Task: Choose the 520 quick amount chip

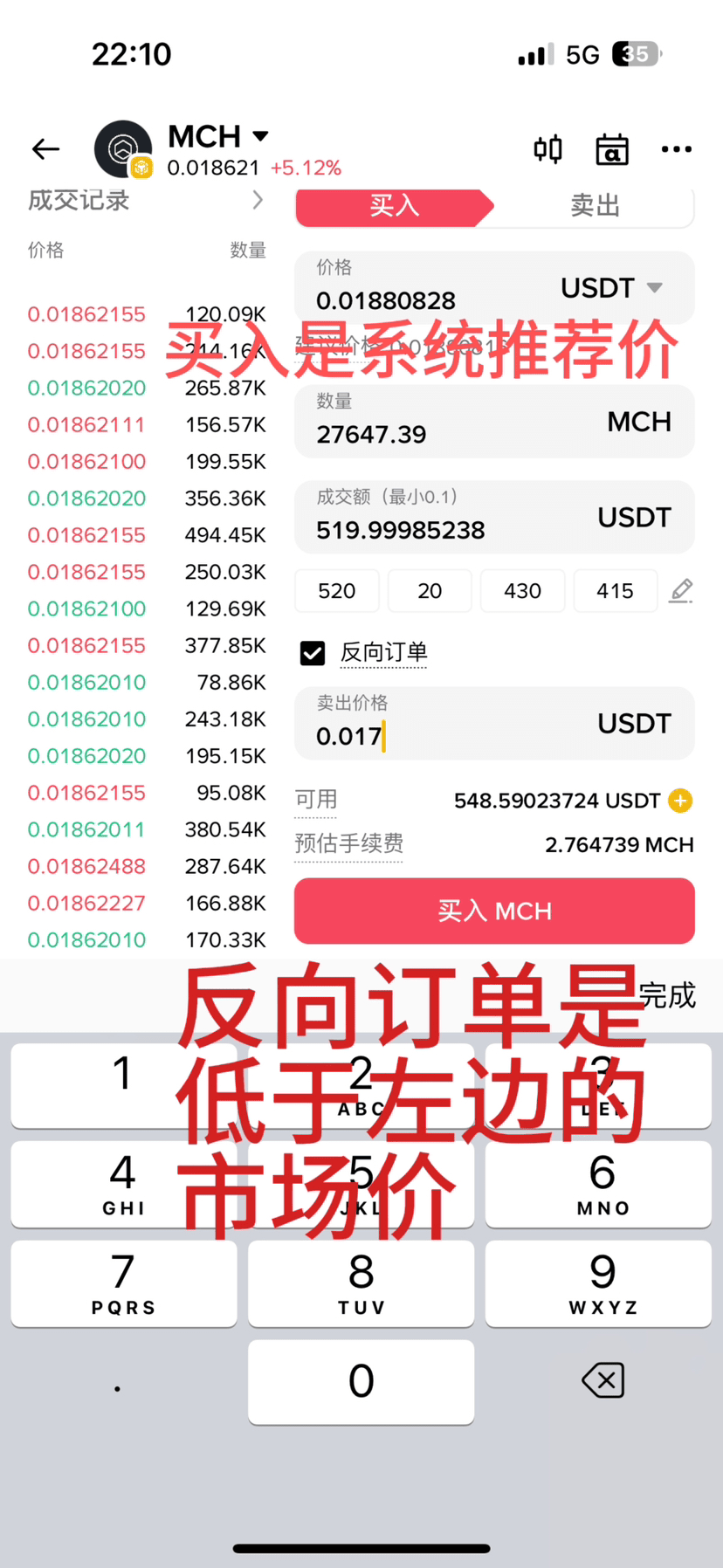Action: click(337, 591)
